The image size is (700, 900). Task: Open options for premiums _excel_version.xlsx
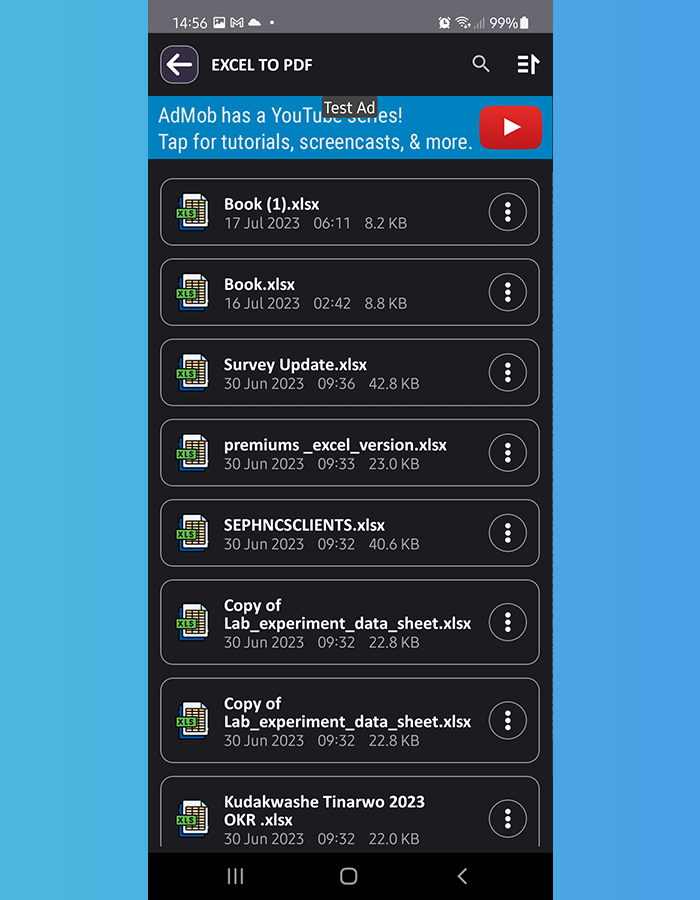[508, 452]
